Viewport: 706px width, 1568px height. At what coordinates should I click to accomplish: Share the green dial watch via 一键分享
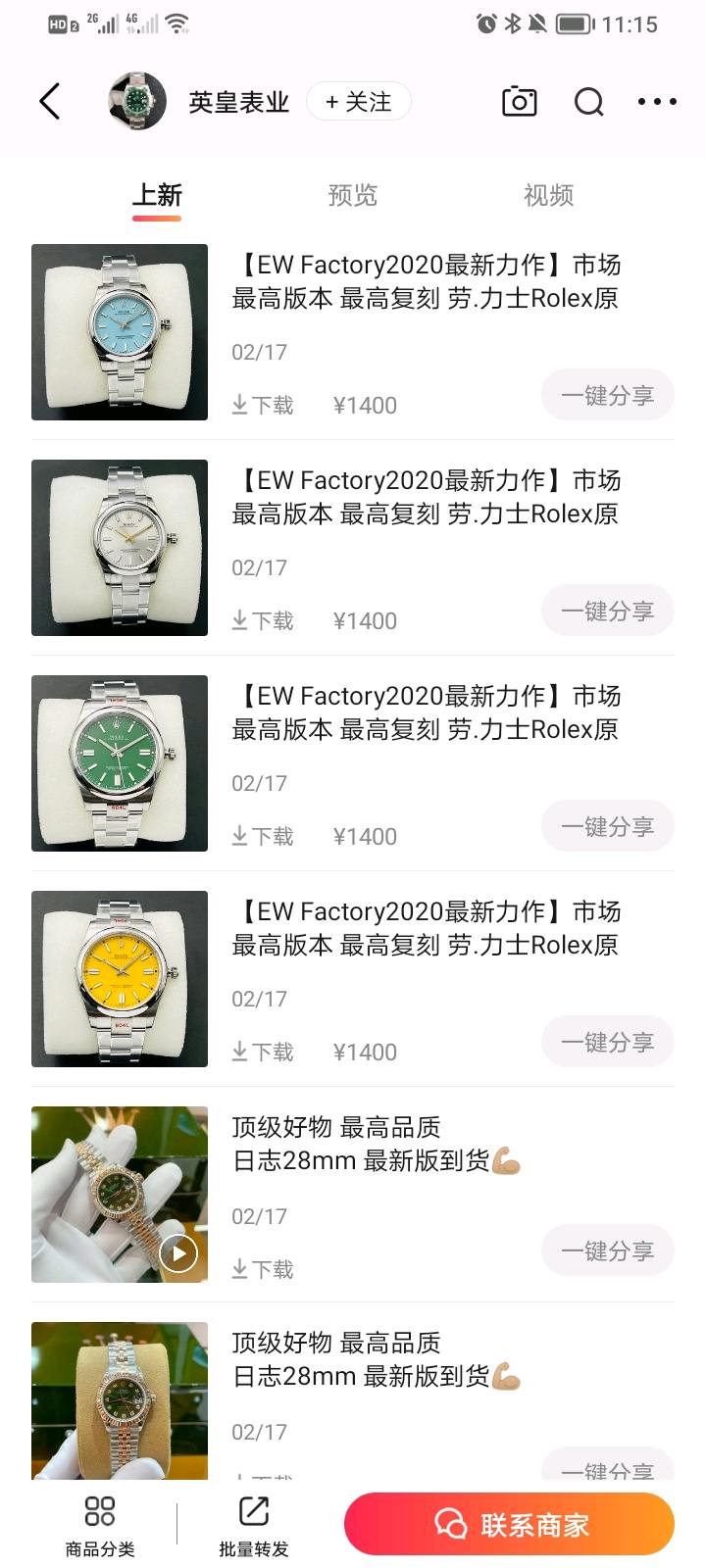pyautogui.click(x=607, y=826)
